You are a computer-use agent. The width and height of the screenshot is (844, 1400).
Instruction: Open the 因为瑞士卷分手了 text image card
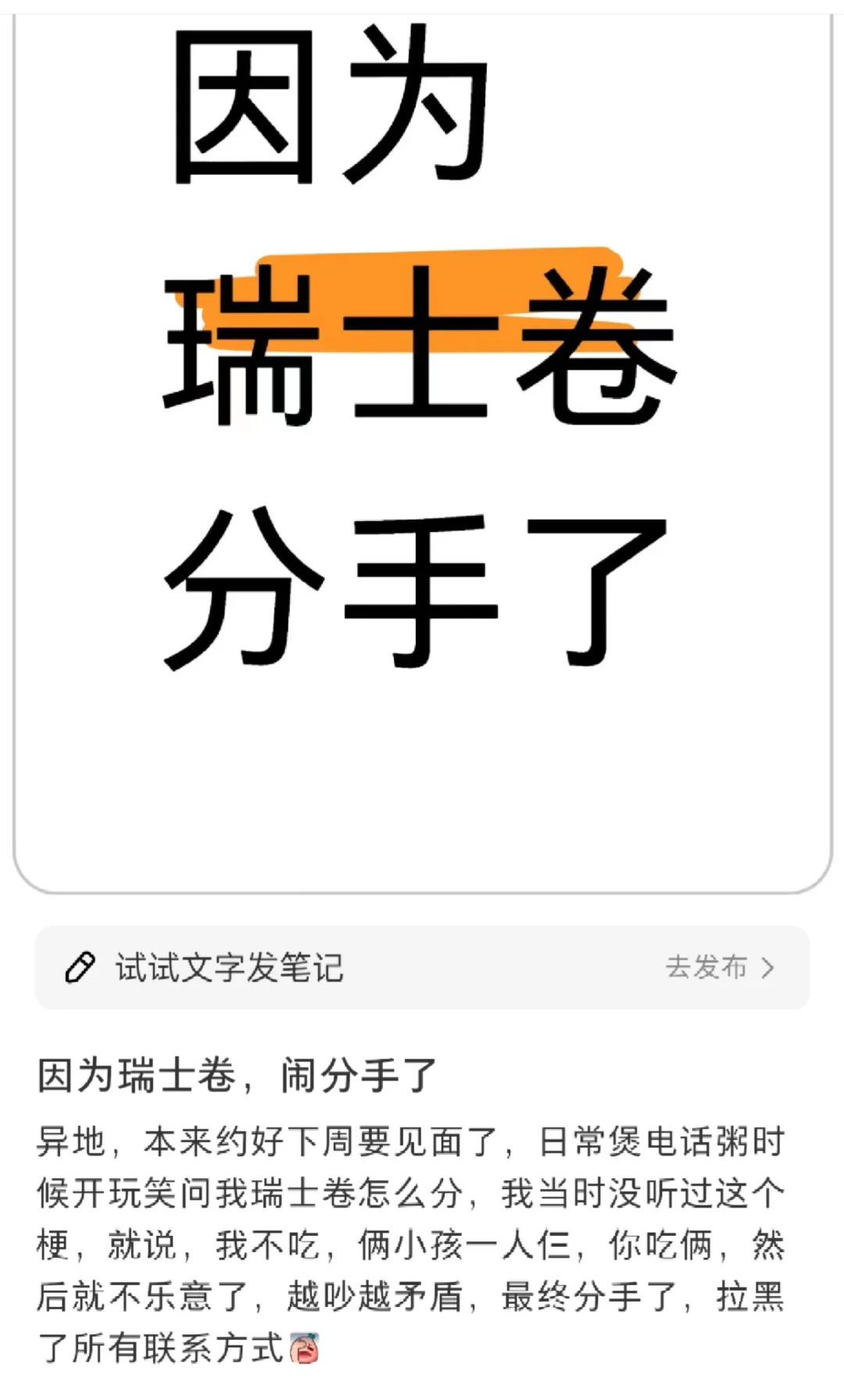pyautogui.click(x=423, y=453)
